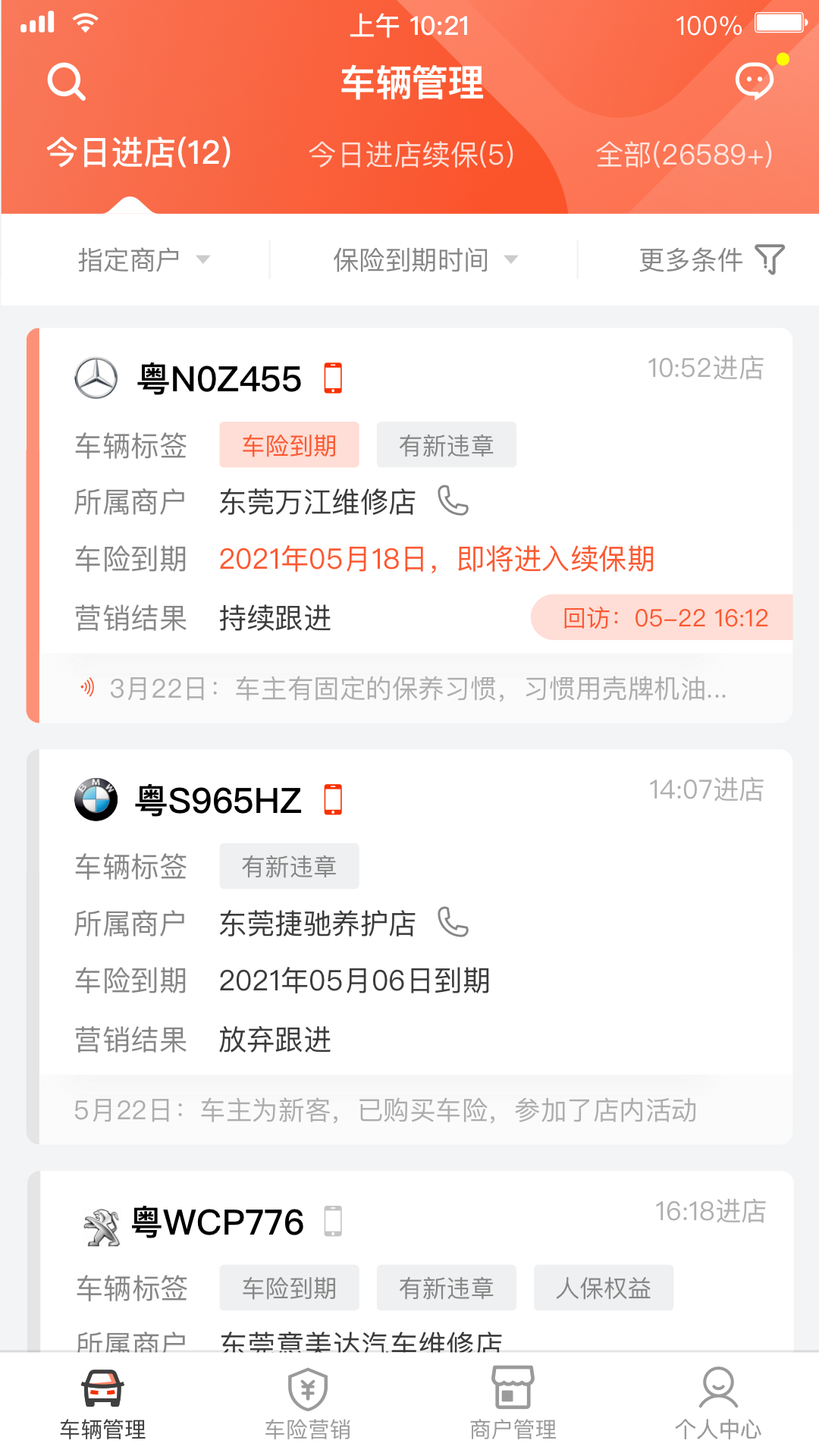Select the 今日进店(12) tab
The height and width of the screenshot is (1456, 819).
click(x=139, y=153)
